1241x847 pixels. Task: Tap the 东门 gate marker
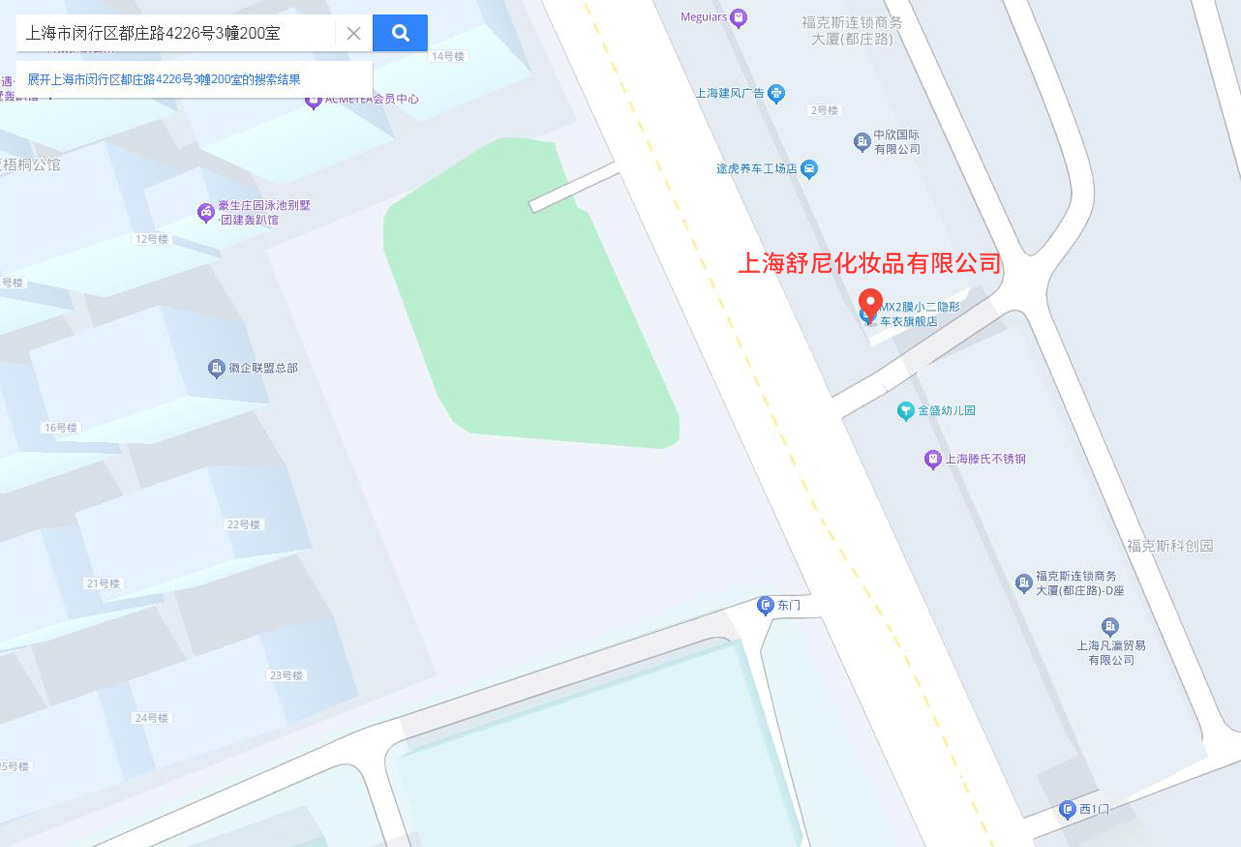click(x=766, y=605)
